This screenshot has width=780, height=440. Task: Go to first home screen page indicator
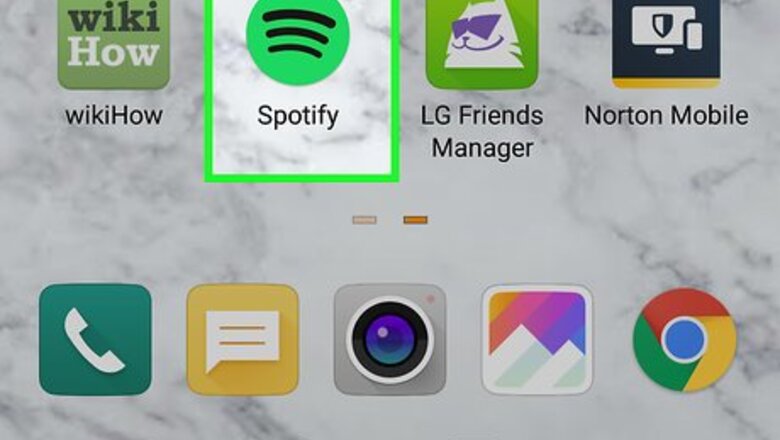(364, 219)
